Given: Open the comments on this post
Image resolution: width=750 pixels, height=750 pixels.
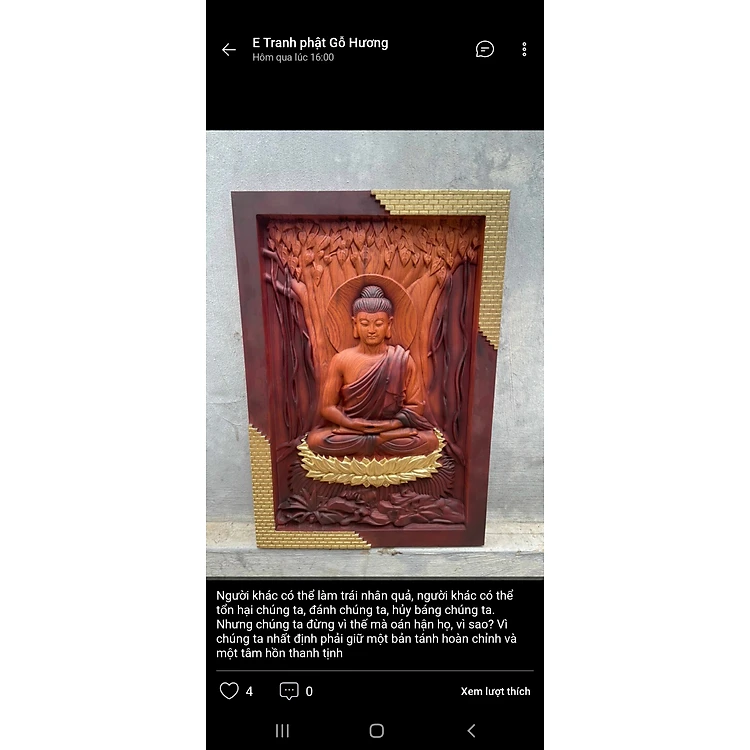Looking at the screenshot, I should pos(289,691).
